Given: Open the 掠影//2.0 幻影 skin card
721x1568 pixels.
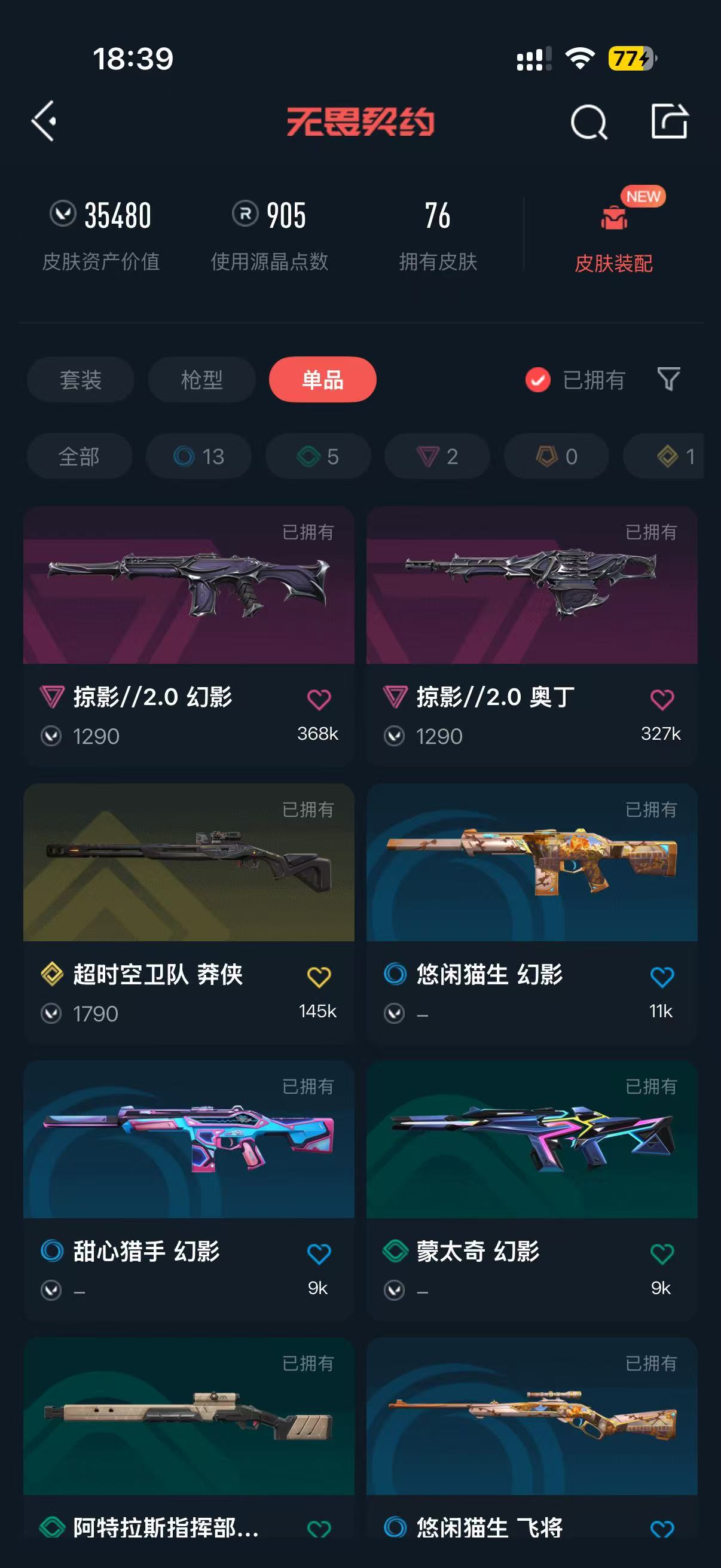Looking at the screenshot, I should point(188,636).
